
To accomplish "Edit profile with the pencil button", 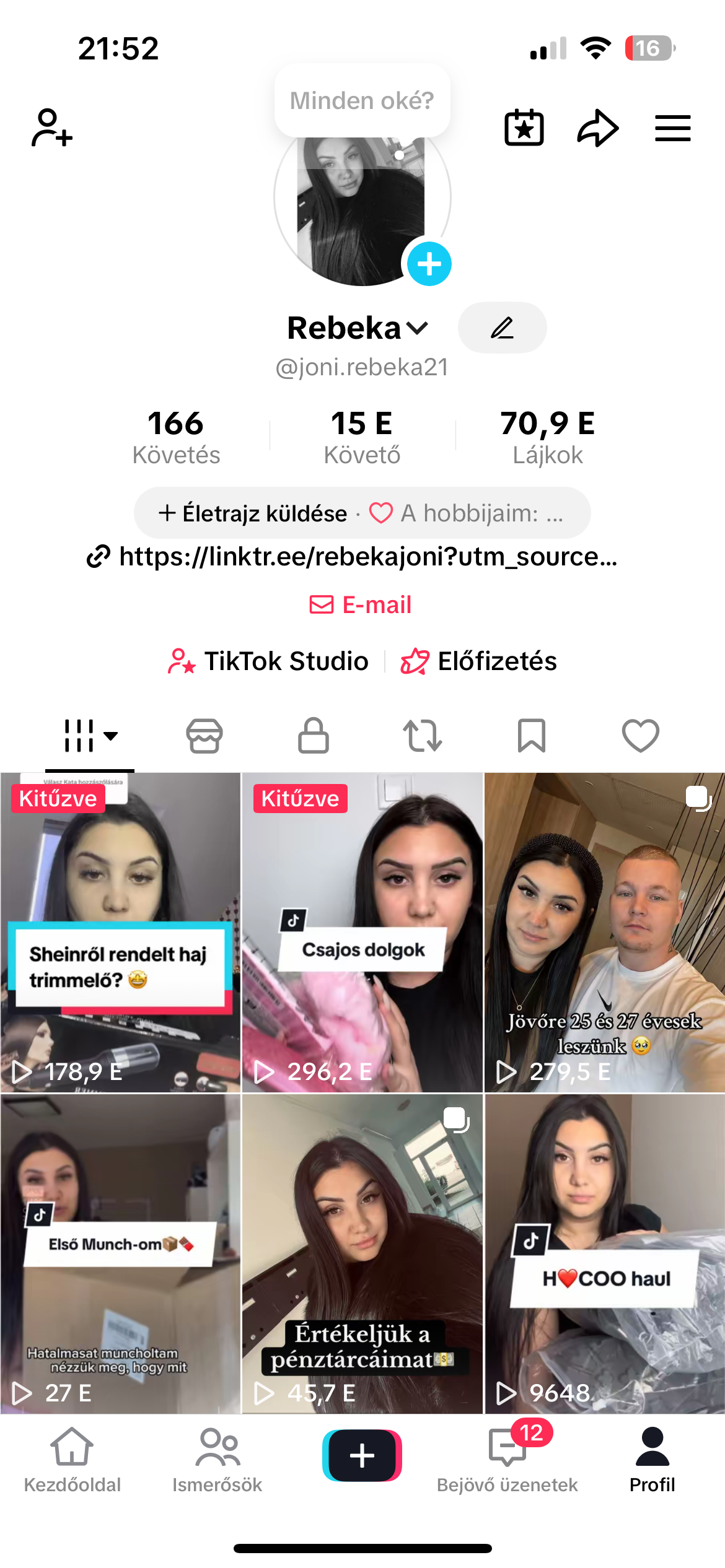I will [502, 328].
